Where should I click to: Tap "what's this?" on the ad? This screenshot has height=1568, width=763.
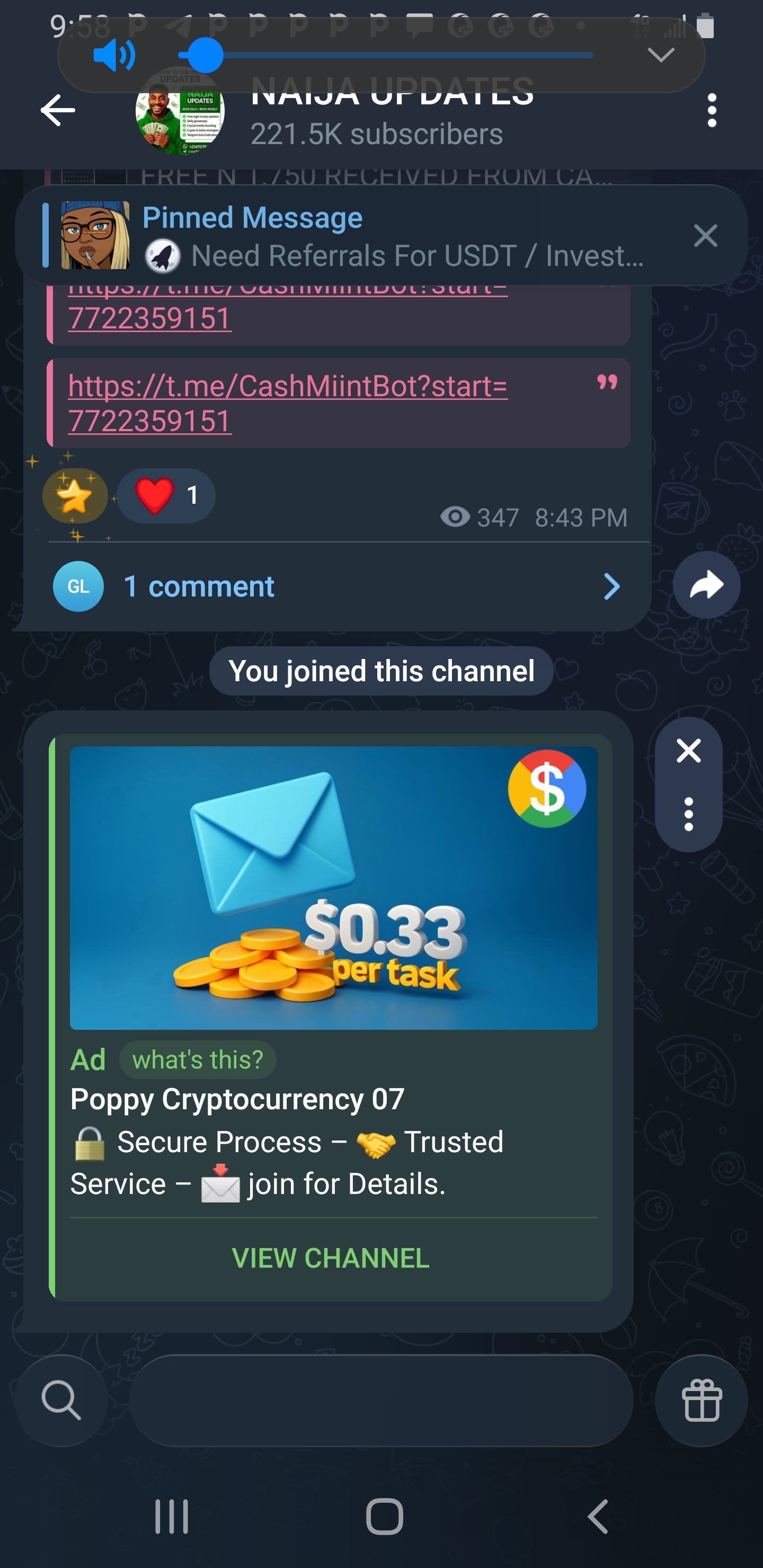(x=197, y=1060)
